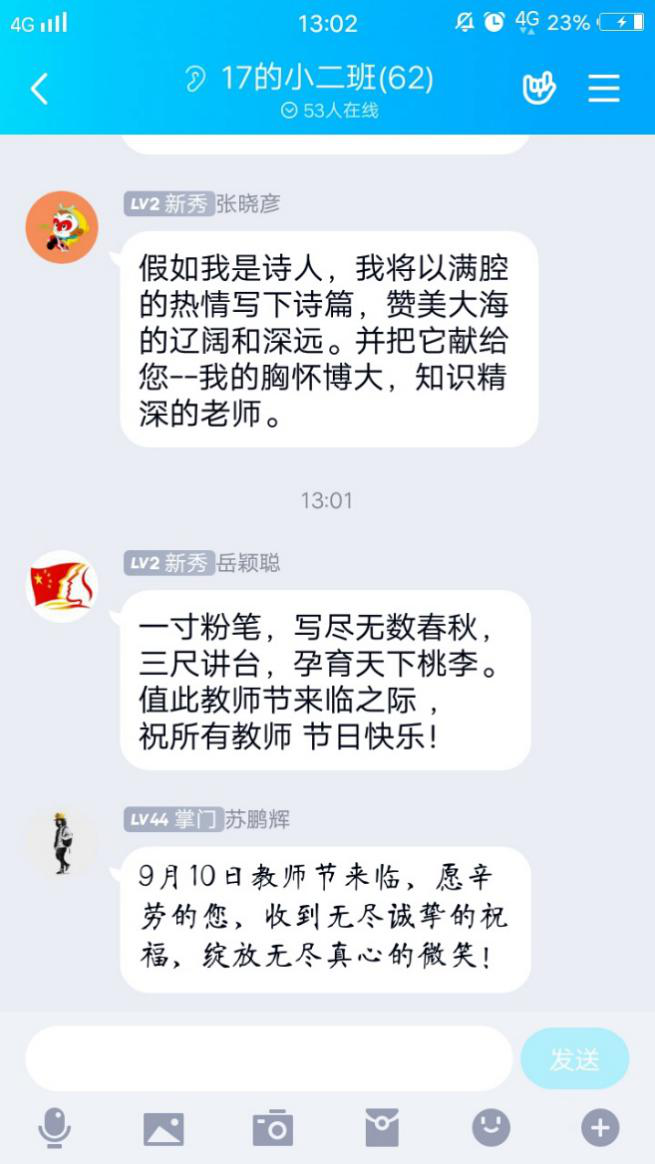655x1164 pixels.
Task: Open 苏鹏辉's profile avatar
Action: [62, 843]
